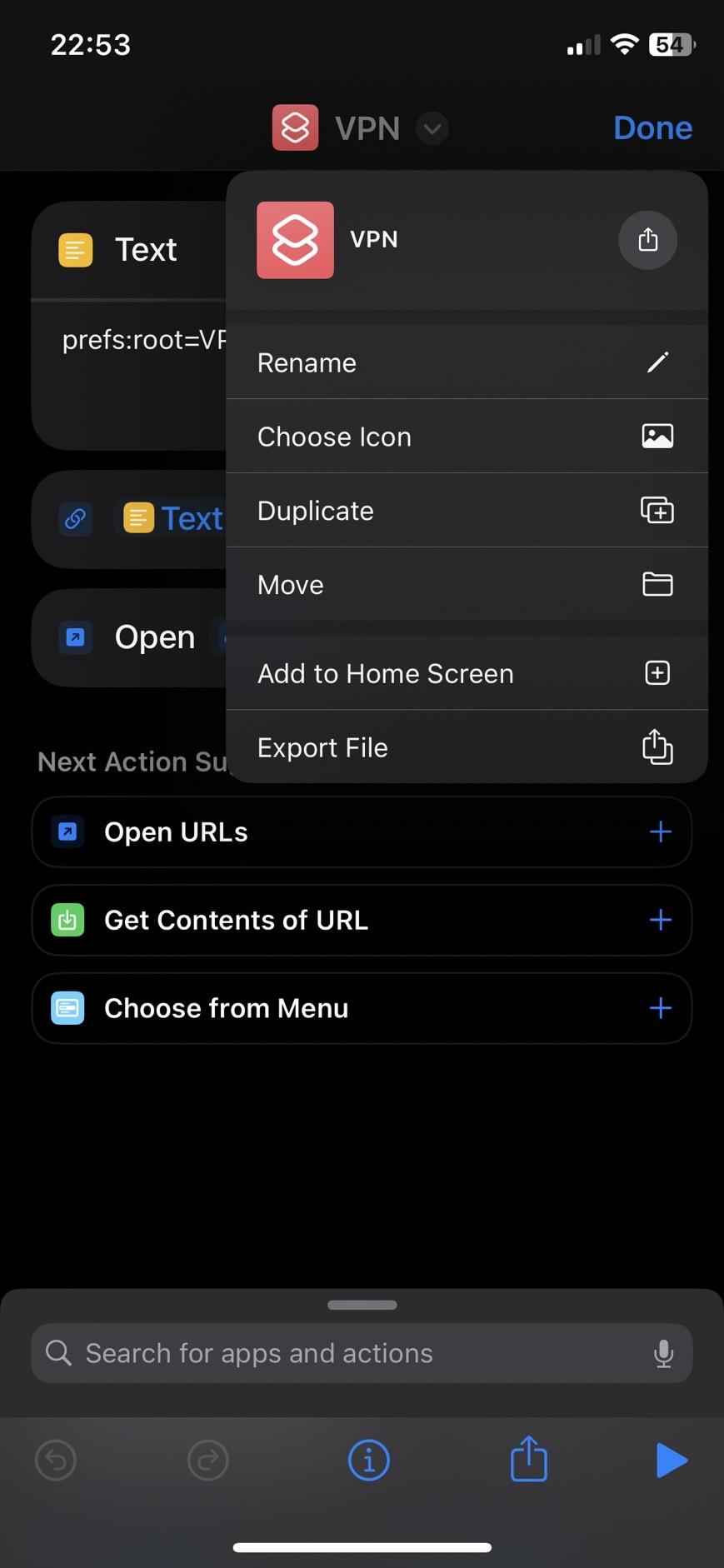This screenshot has width=724, height=1568.
Task: Tap Done to finish editing
Action: click(x=652, y=127)
